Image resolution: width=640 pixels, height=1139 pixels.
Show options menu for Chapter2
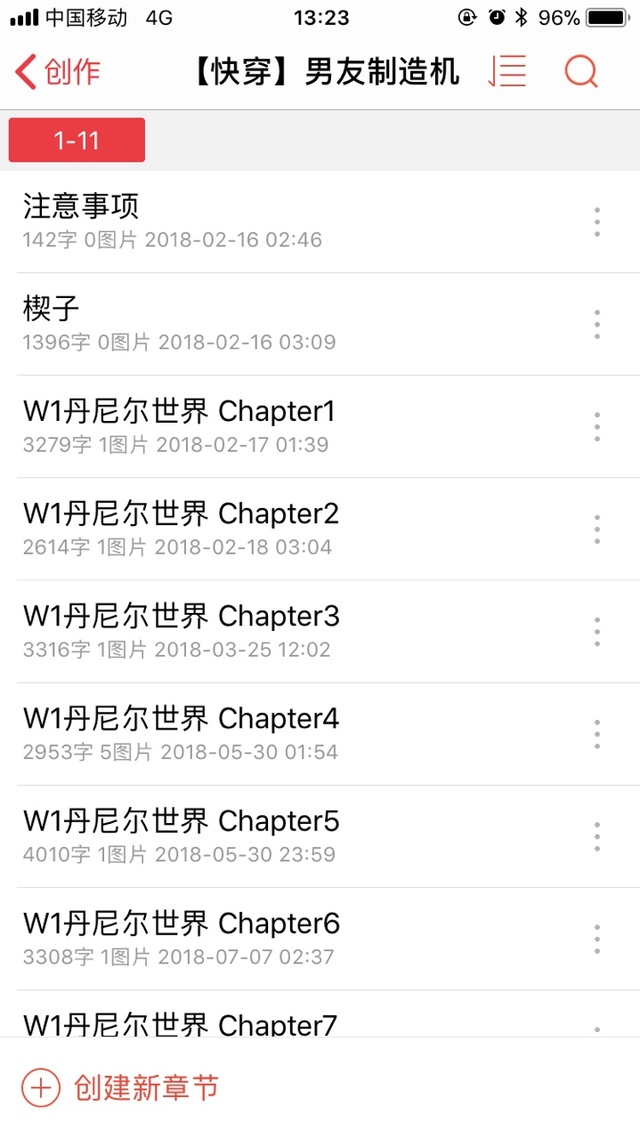pyautogui.click(x=597, y=530)
